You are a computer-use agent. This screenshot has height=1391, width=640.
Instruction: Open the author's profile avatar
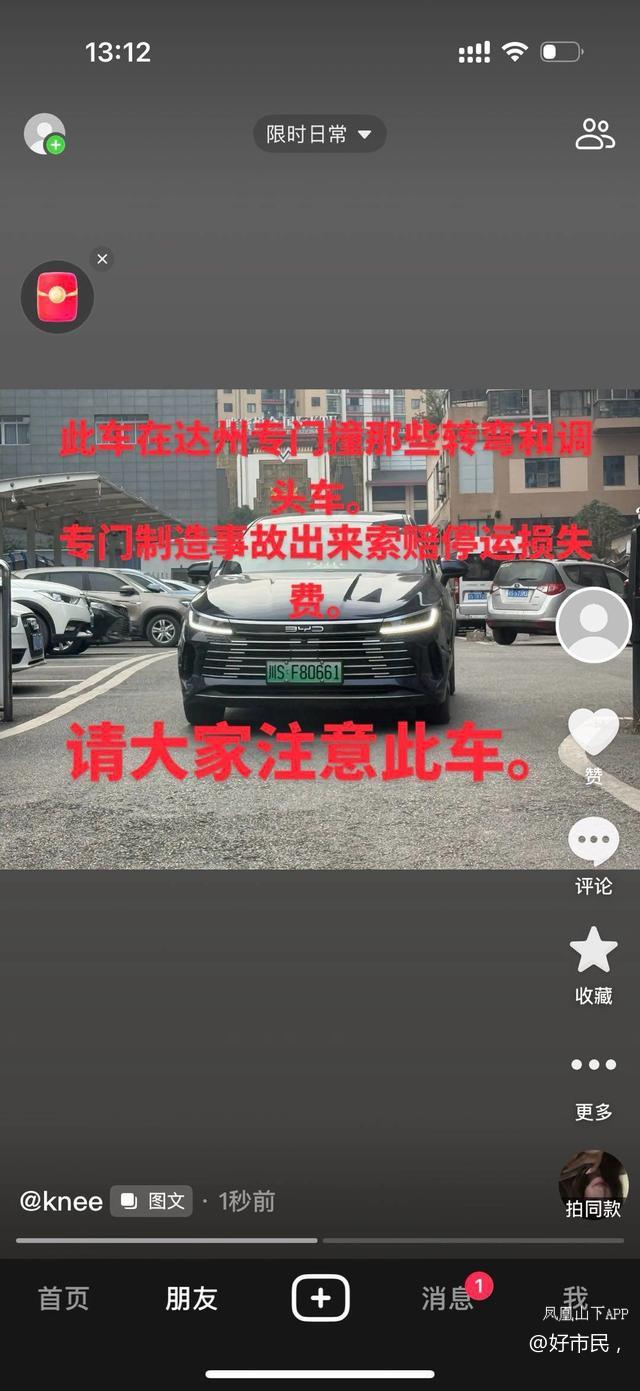[593, 626]
